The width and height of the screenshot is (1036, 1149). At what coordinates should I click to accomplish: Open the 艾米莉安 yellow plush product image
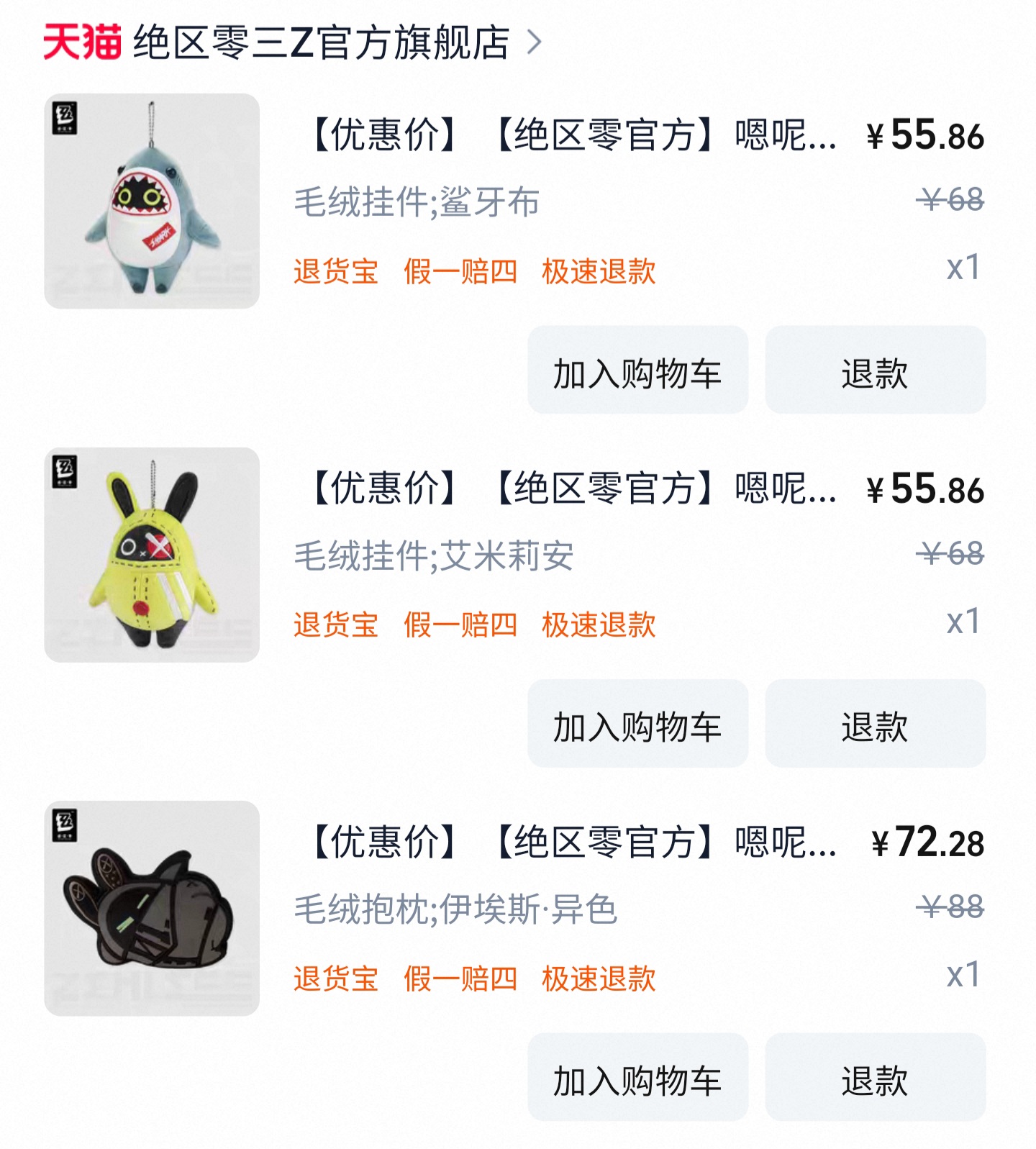pyautogui.click(x=152, y=555)
